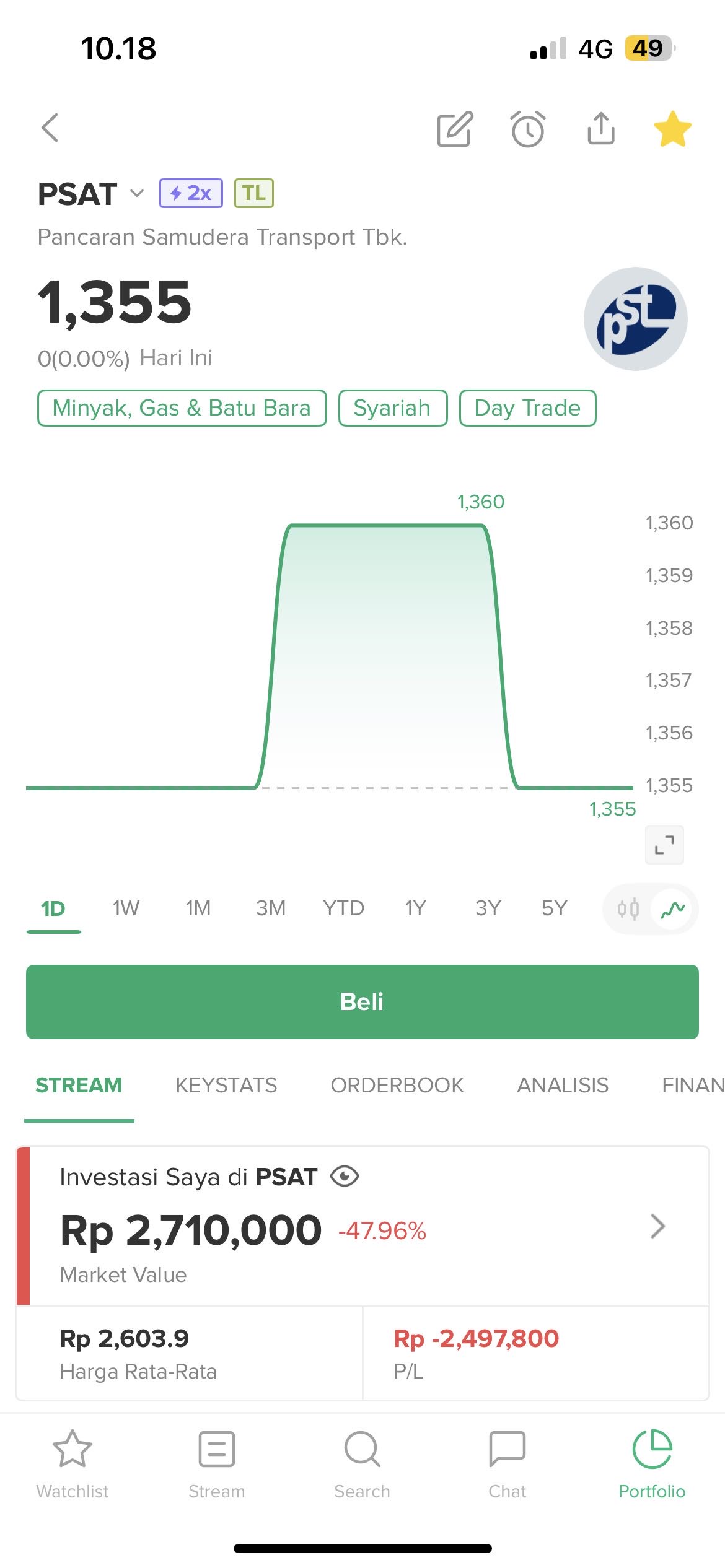This screenshot has height=1568, width=725.
Task: Open the note edit icon
Action: click(455, 129)
